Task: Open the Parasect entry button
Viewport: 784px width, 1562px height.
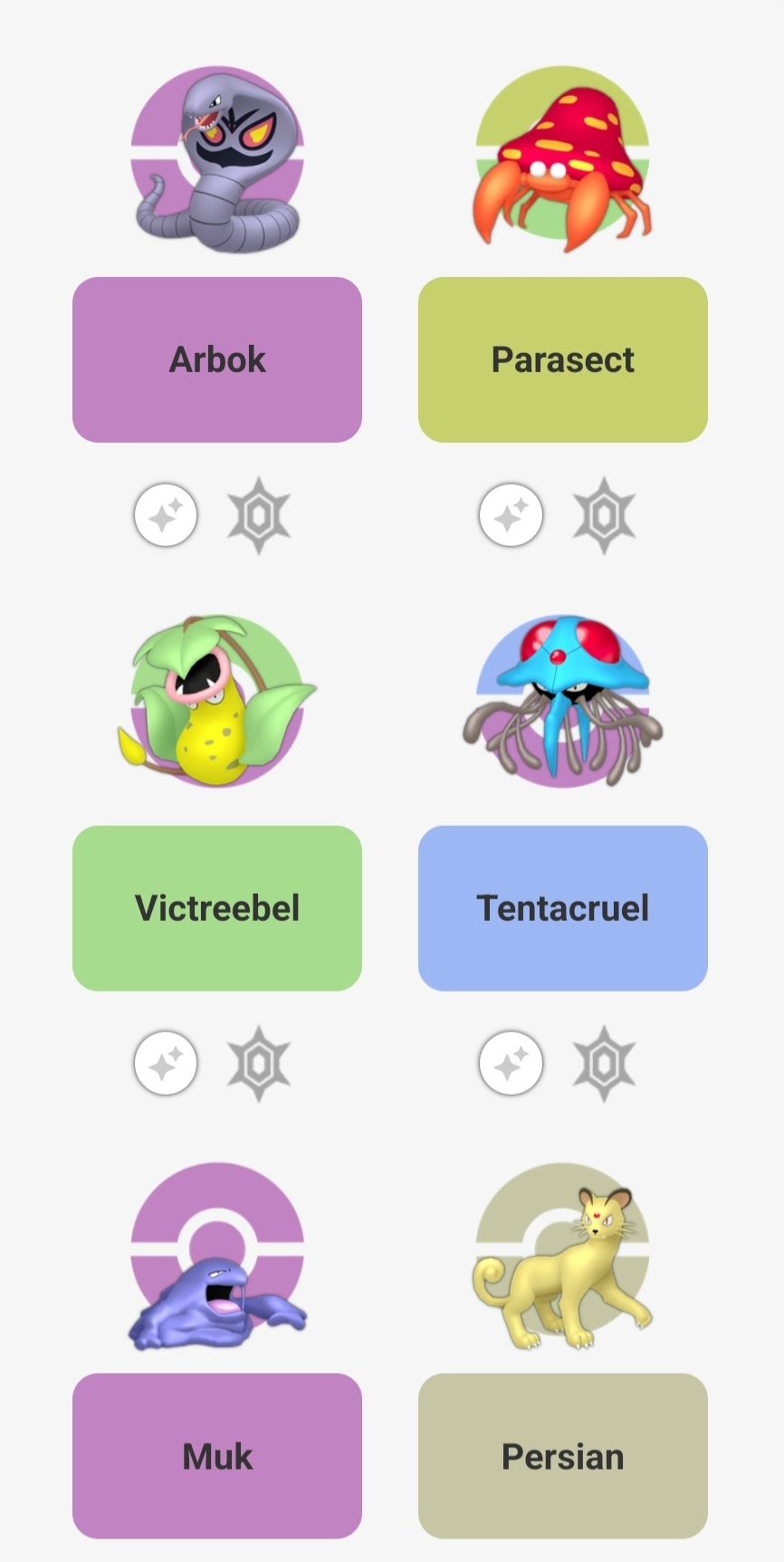Action: pyautogui.click(x=562, y=359)
